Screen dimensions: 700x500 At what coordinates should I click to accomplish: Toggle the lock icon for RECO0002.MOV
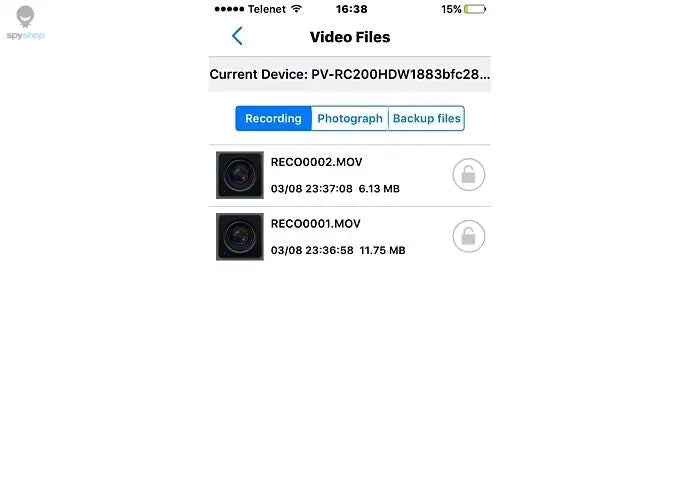tap(468, 175)
